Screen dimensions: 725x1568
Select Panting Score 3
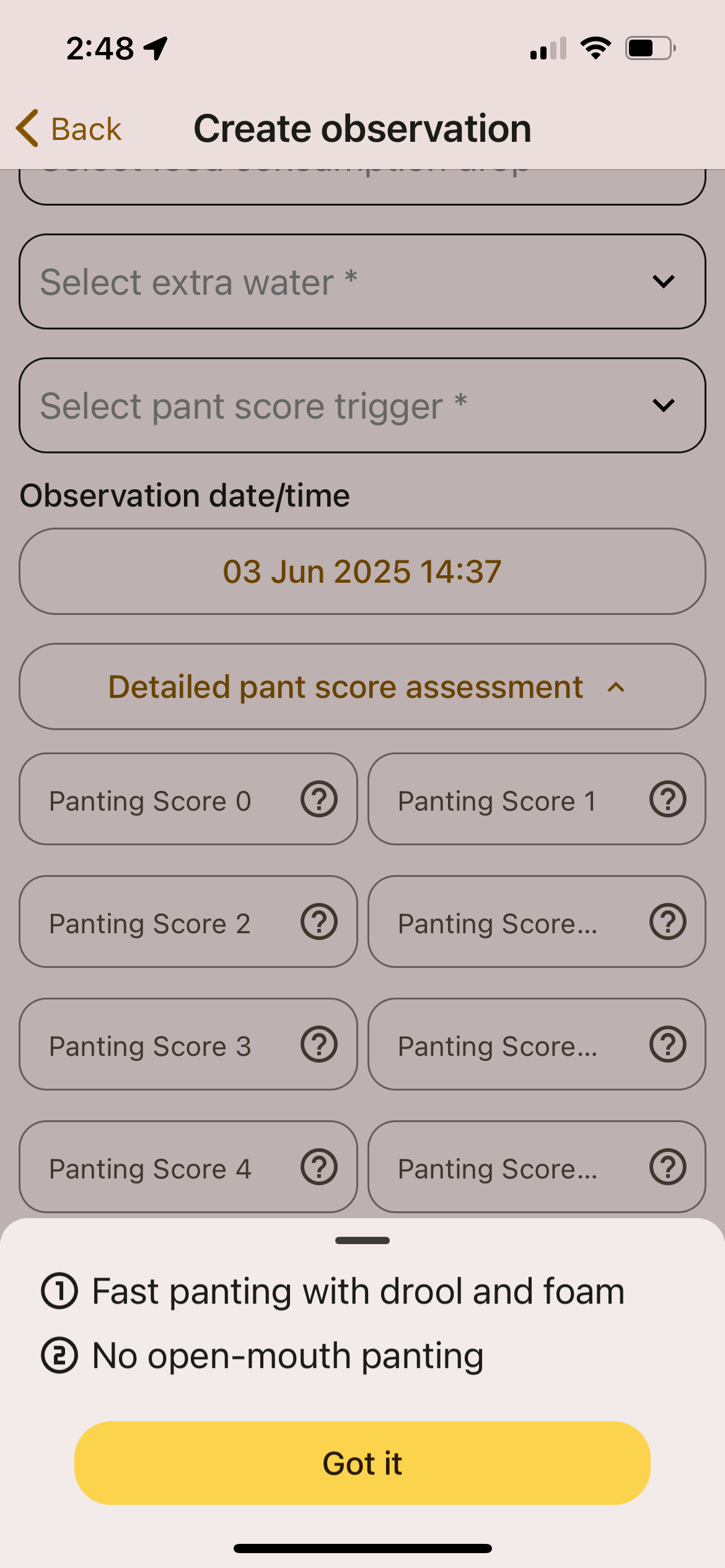[151, 1045]
